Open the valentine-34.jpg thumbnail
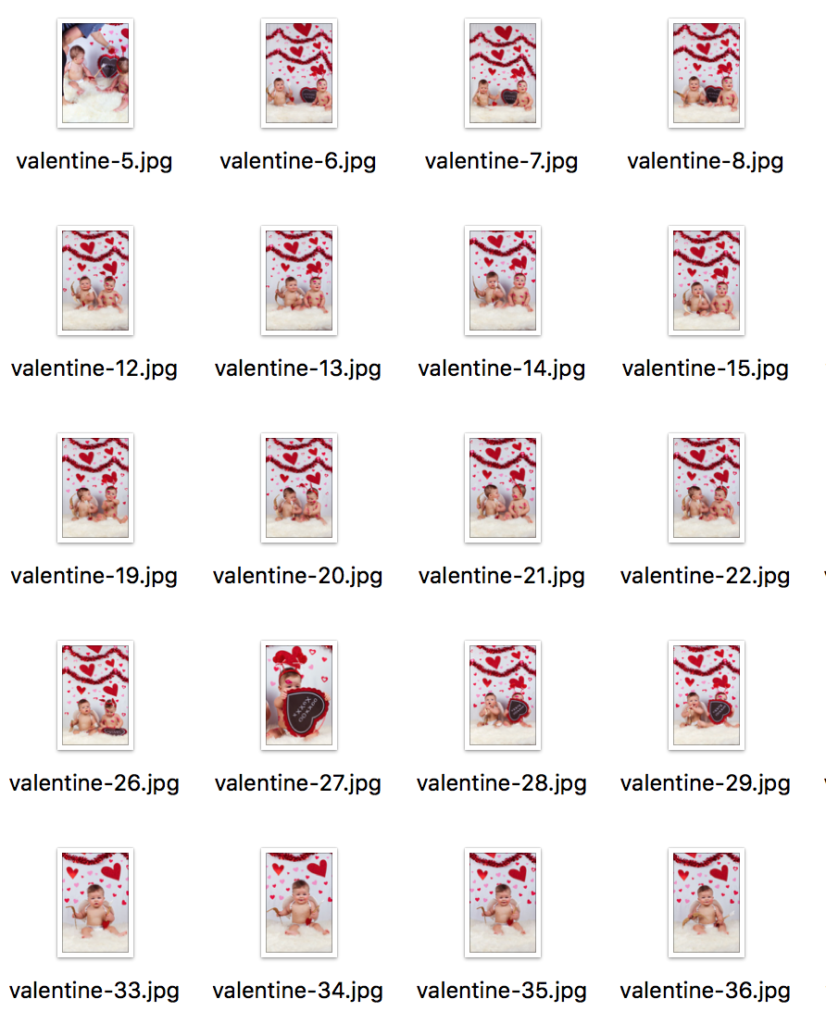Viewport: 826px width, 1024px height. point(299,903)
